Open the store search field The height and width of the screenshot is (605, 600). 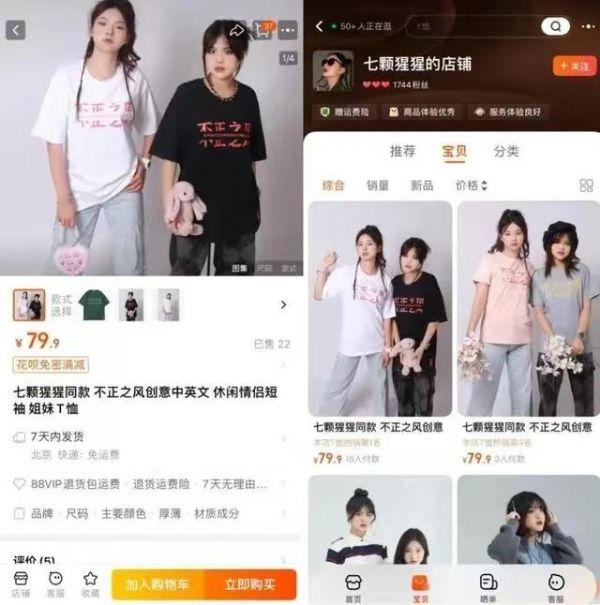click(x=480, y=26)
